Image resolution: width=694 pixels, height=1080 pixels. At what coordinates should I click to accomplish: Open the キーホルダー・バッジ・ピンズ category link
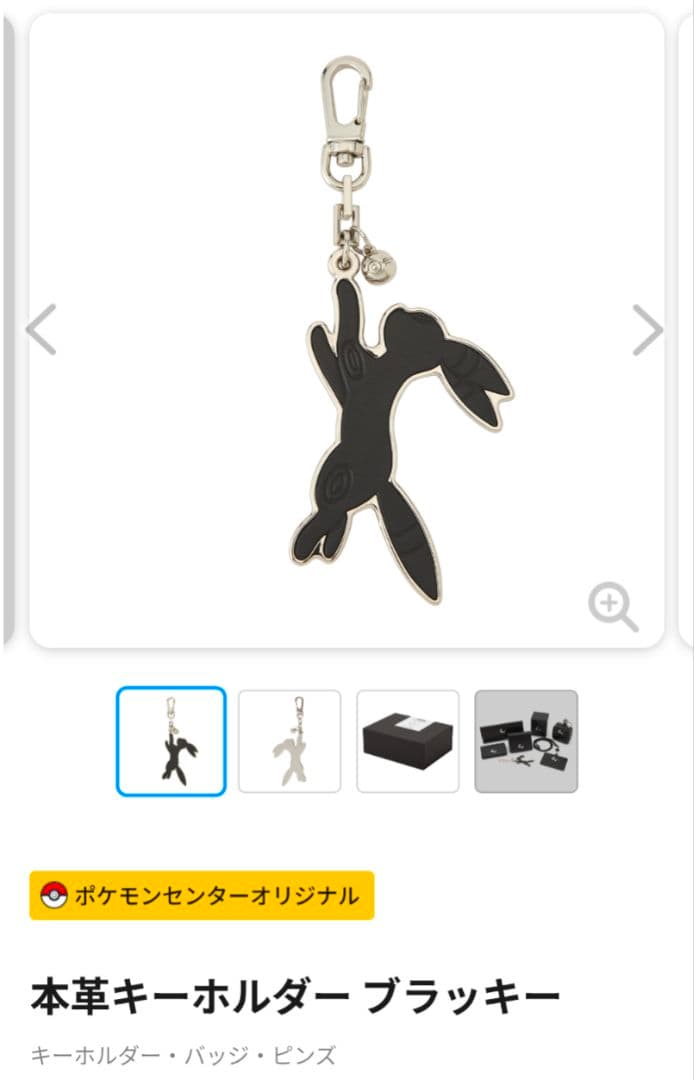pos(183,1054)
